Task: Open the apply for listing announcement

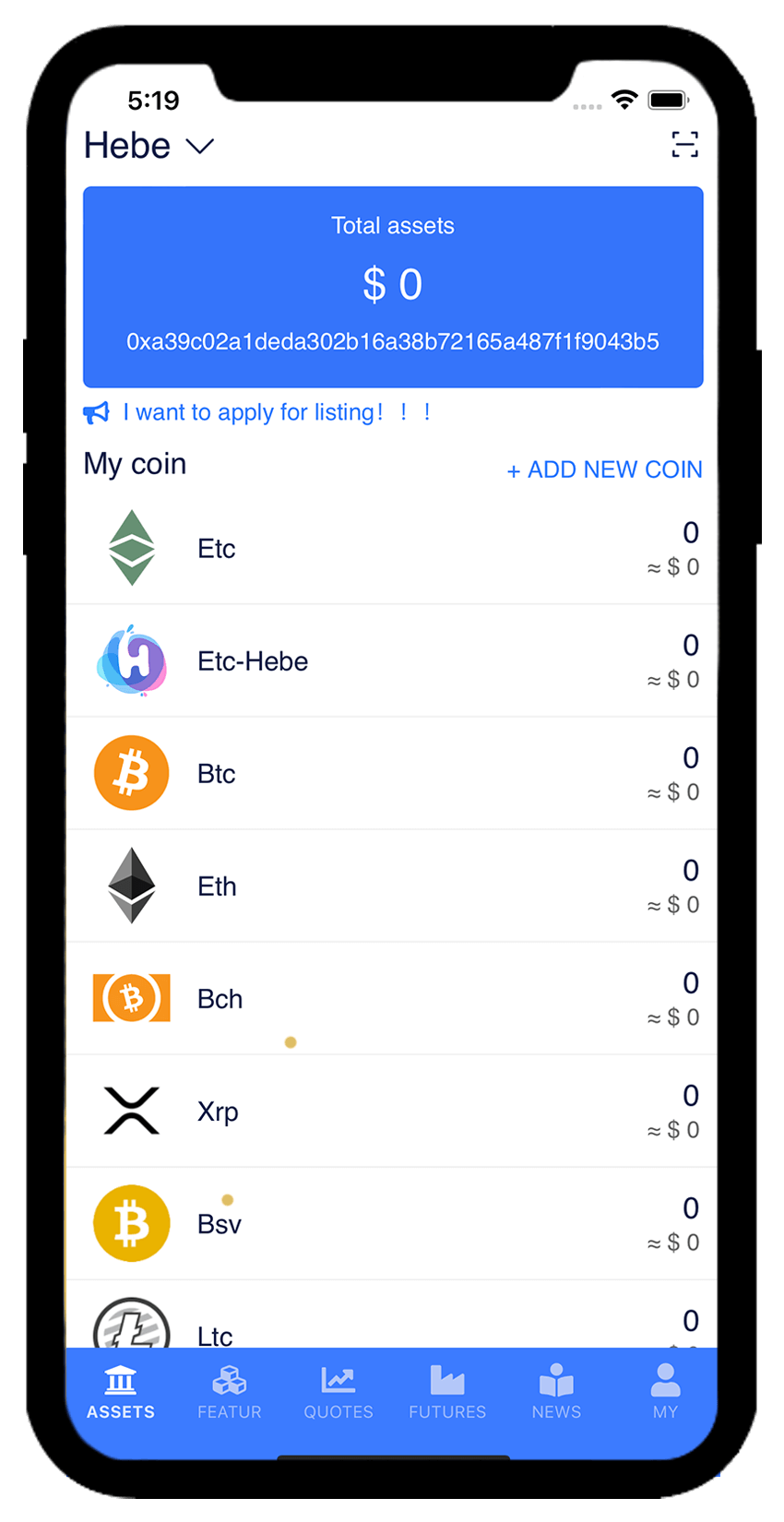Action: pos(257,412)
